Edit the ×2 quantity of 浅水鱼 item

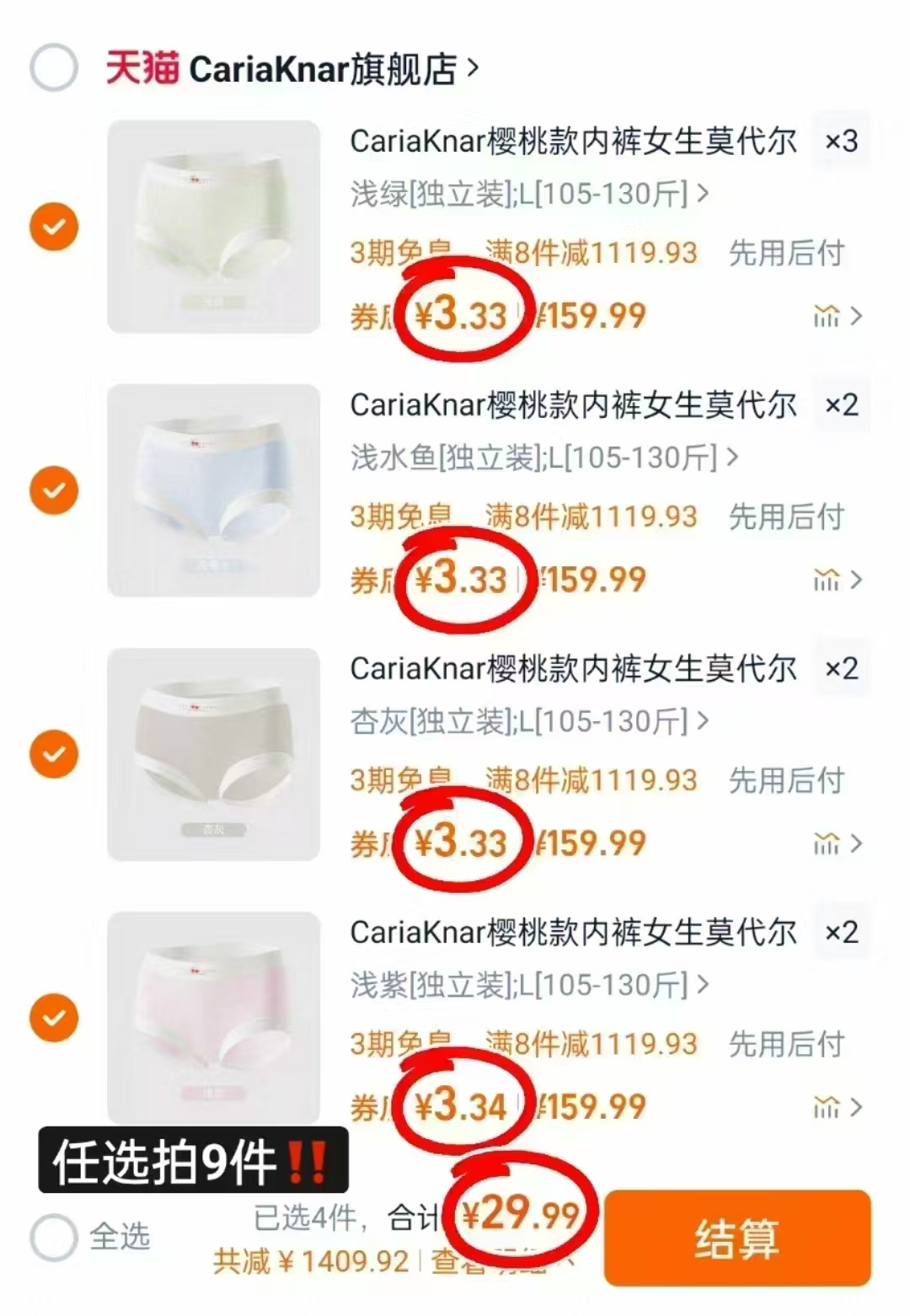pos(841,405)
